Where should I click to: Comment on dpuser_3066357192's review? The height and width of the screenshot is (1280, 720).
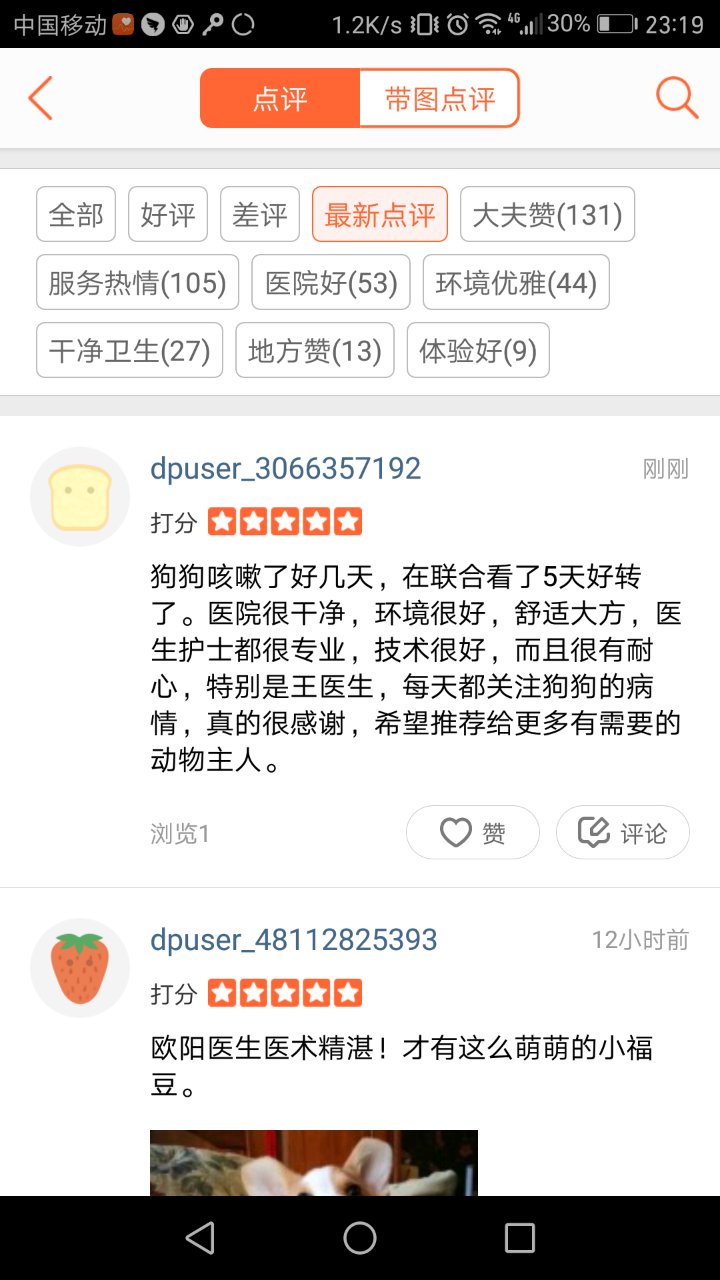pos(623,832)
